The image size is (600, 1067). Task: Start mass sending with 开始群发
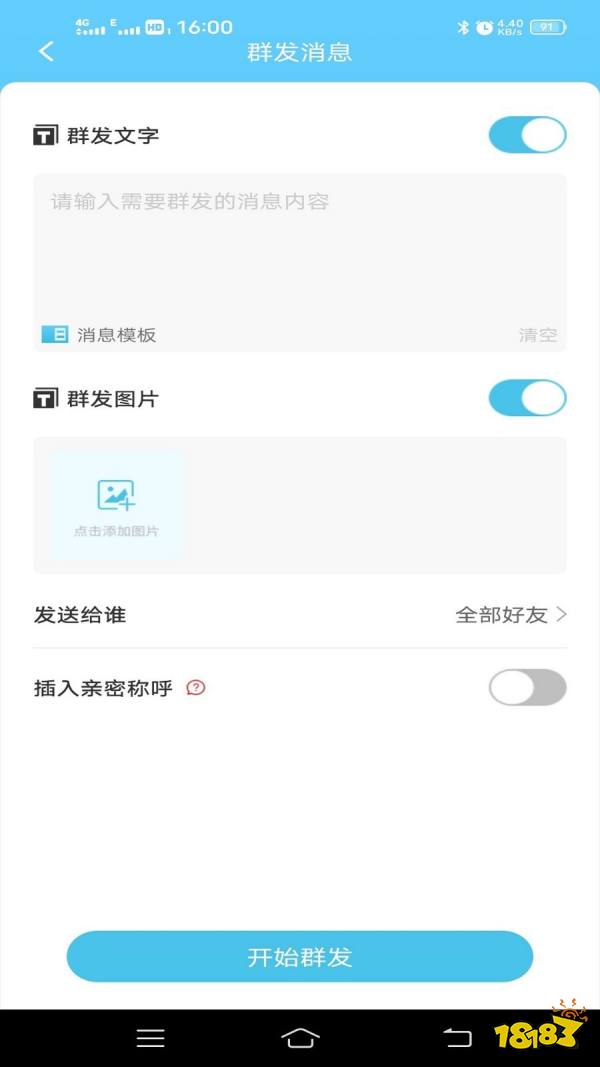(x=300, y=957)
